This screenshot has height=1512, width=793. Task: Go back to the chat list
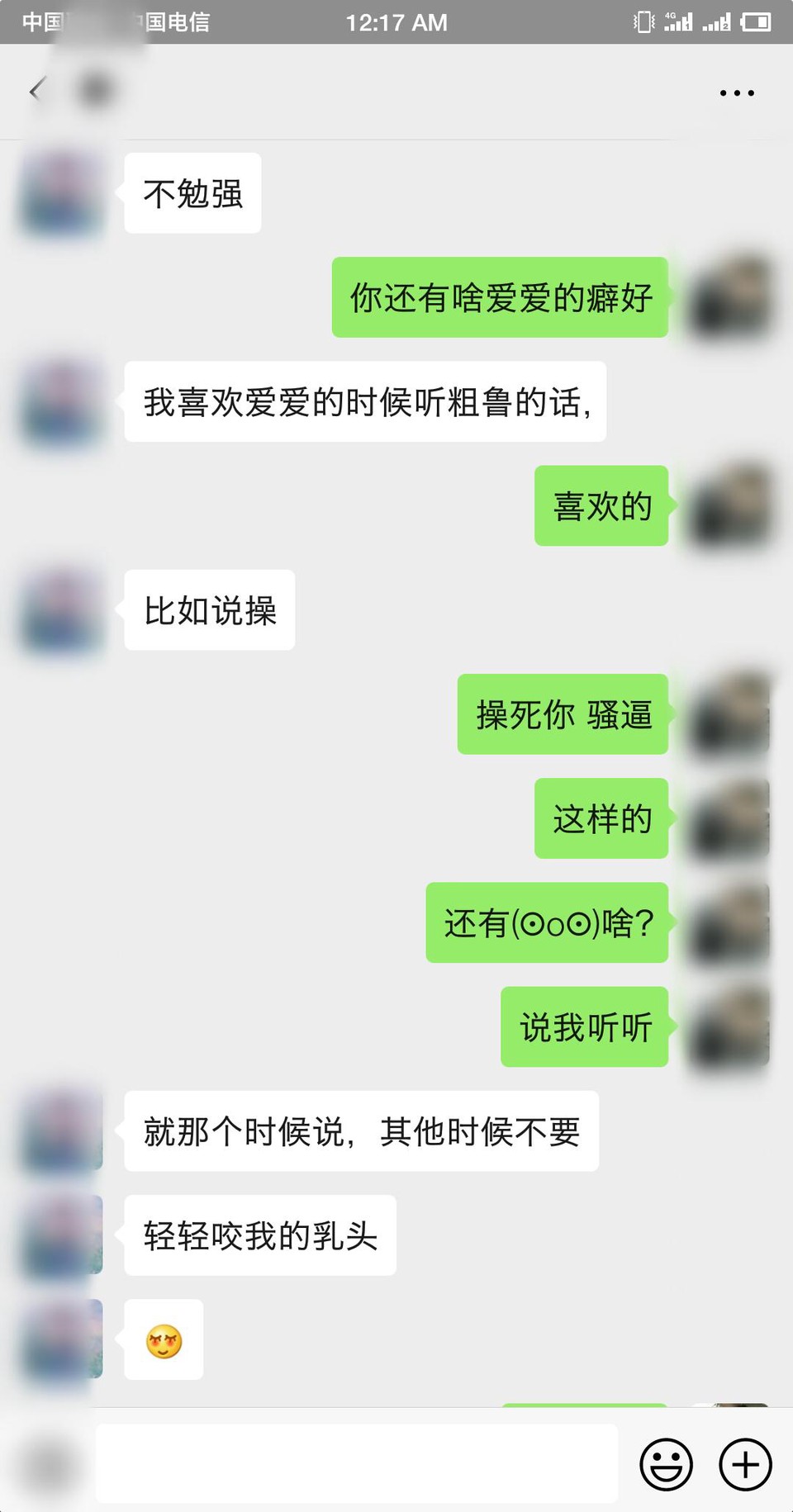point(37,90)
